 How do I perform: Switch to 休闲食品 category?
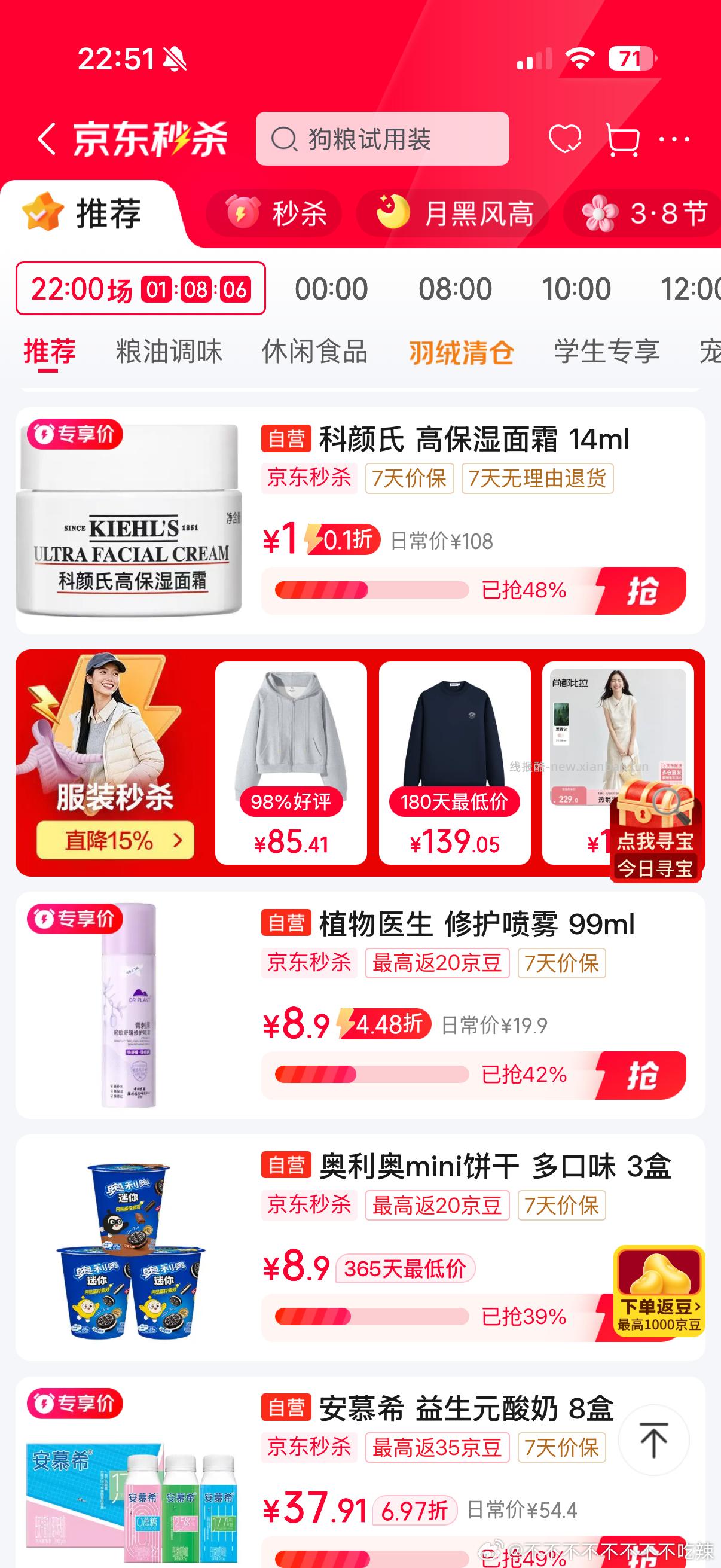(x=314, y=352)
